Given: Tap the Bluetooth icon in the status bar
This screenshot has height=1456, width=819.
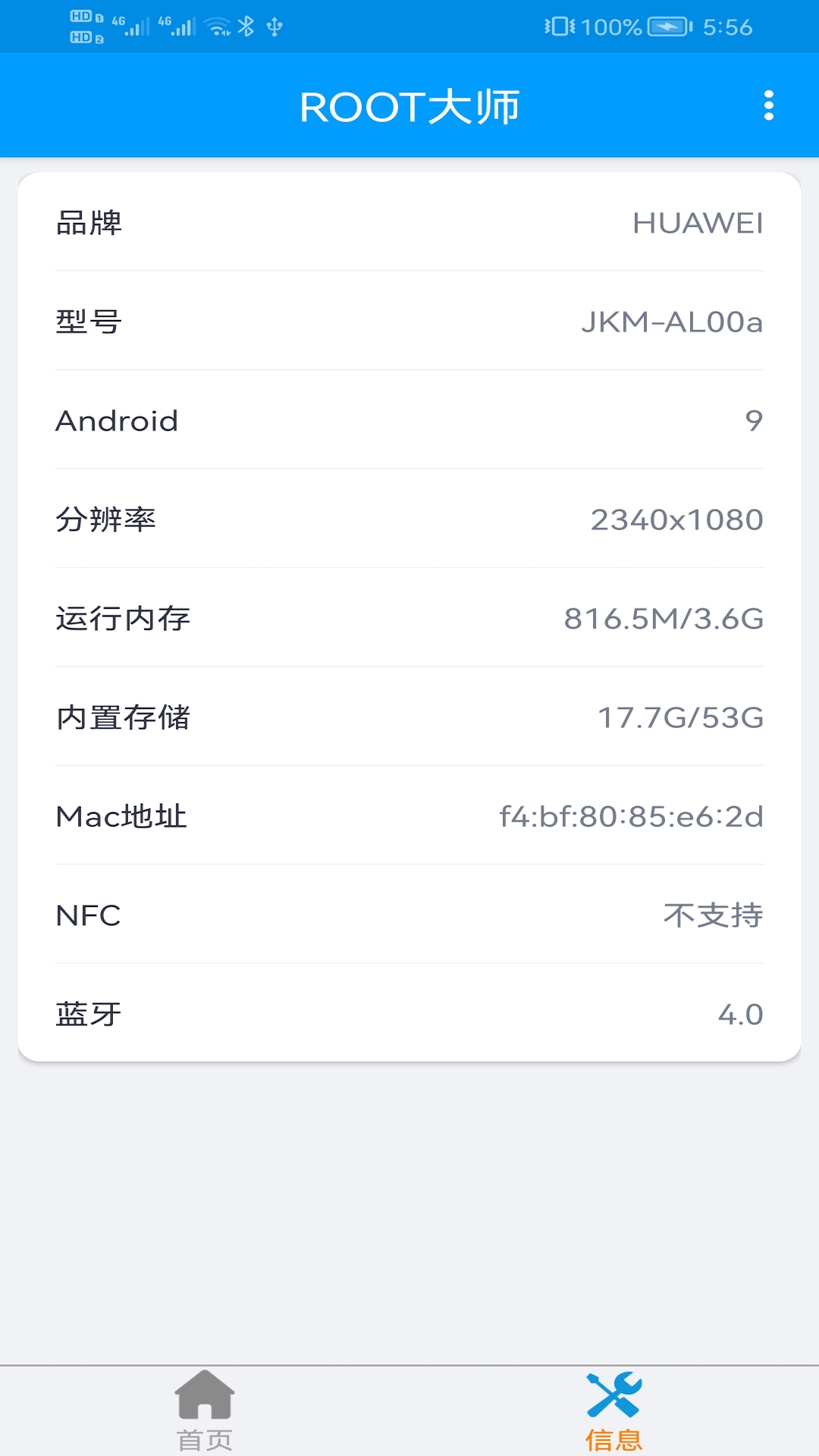Looking at the screenshot, I should point(246,25).
